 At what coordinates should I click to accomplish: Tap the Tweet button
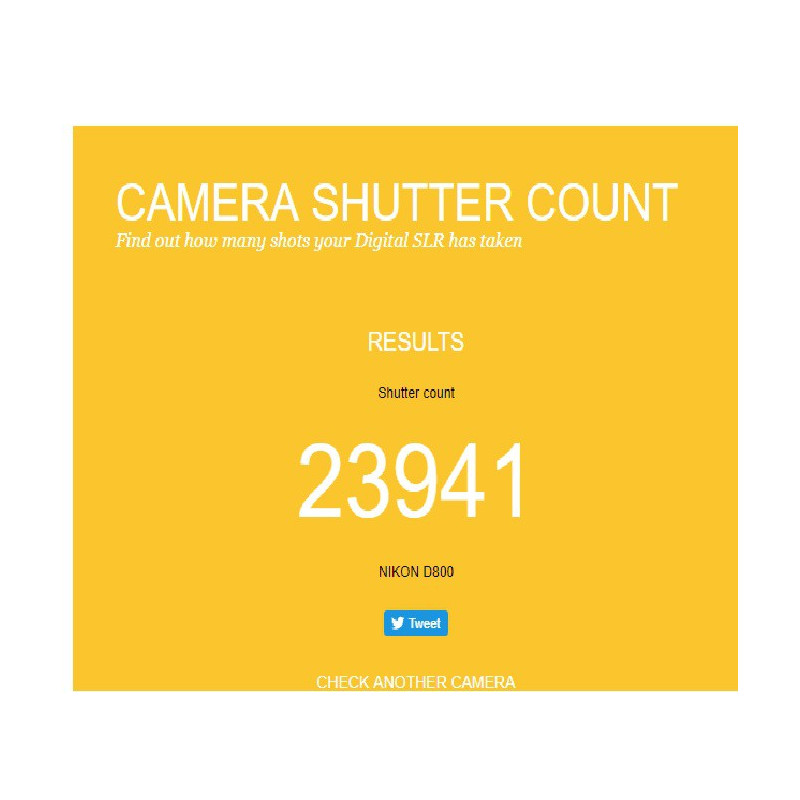click(x=415, y=623)
